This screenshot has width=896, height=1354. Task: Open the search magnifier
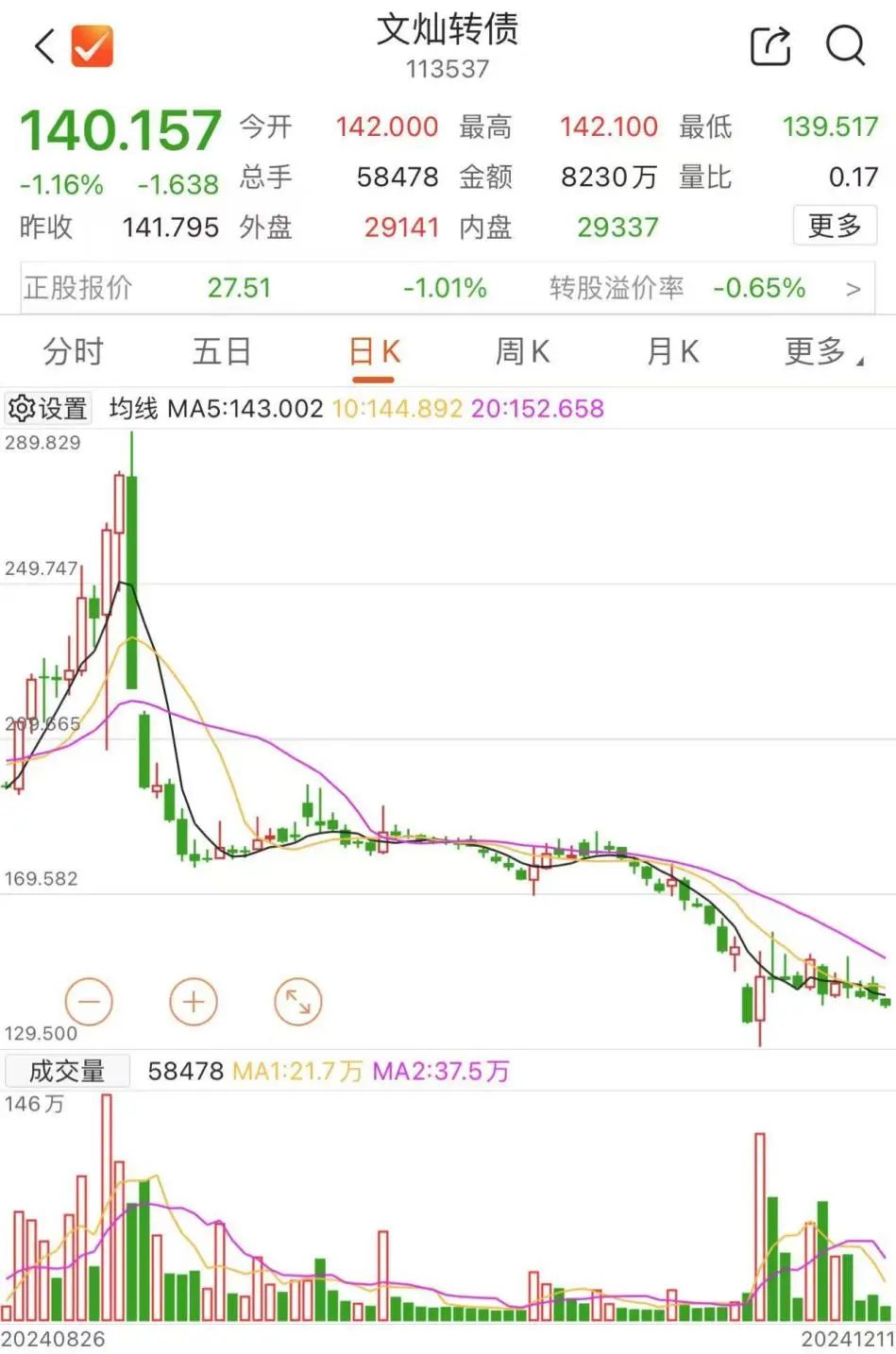845,44
